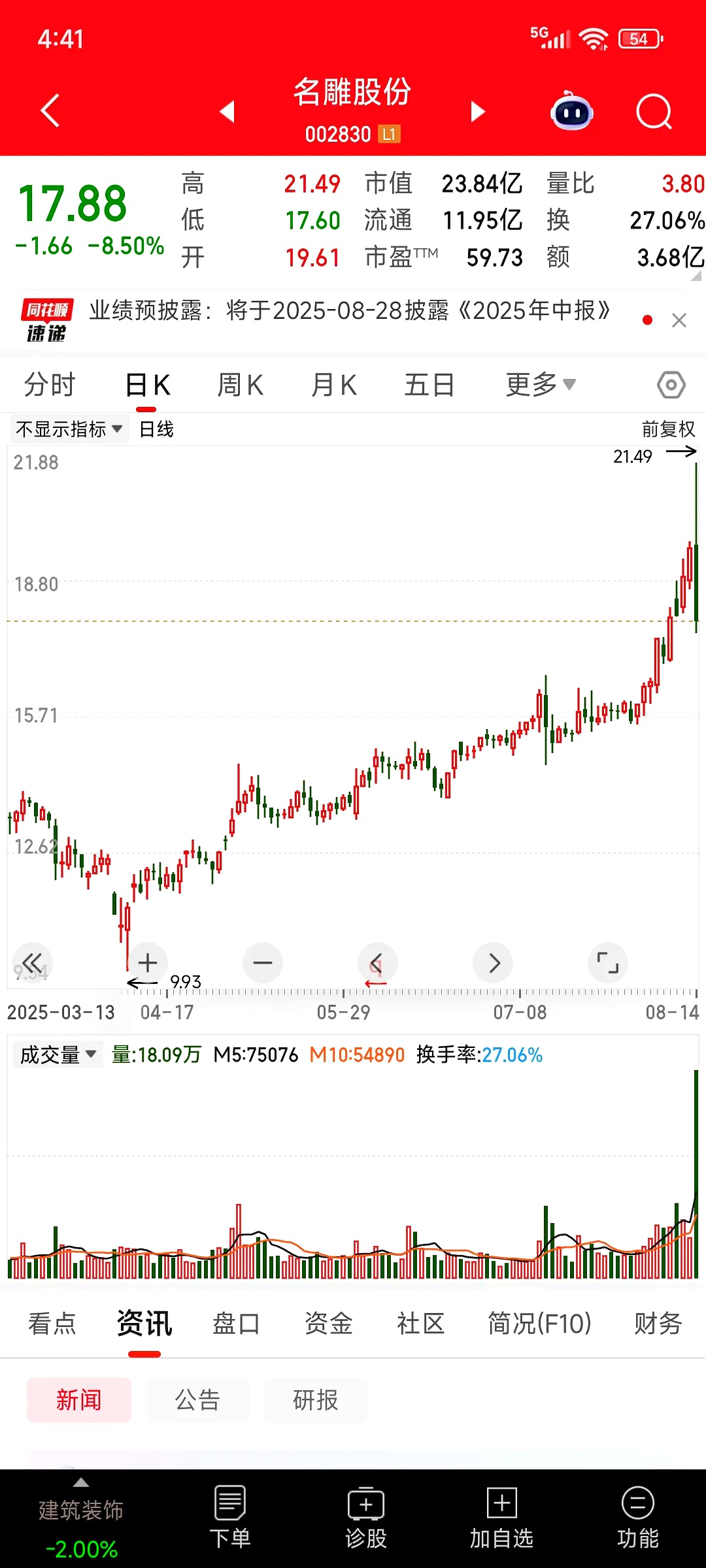Open the chart fullscreen view
The height and width of the screenshot is (1568, 706).
607,962
